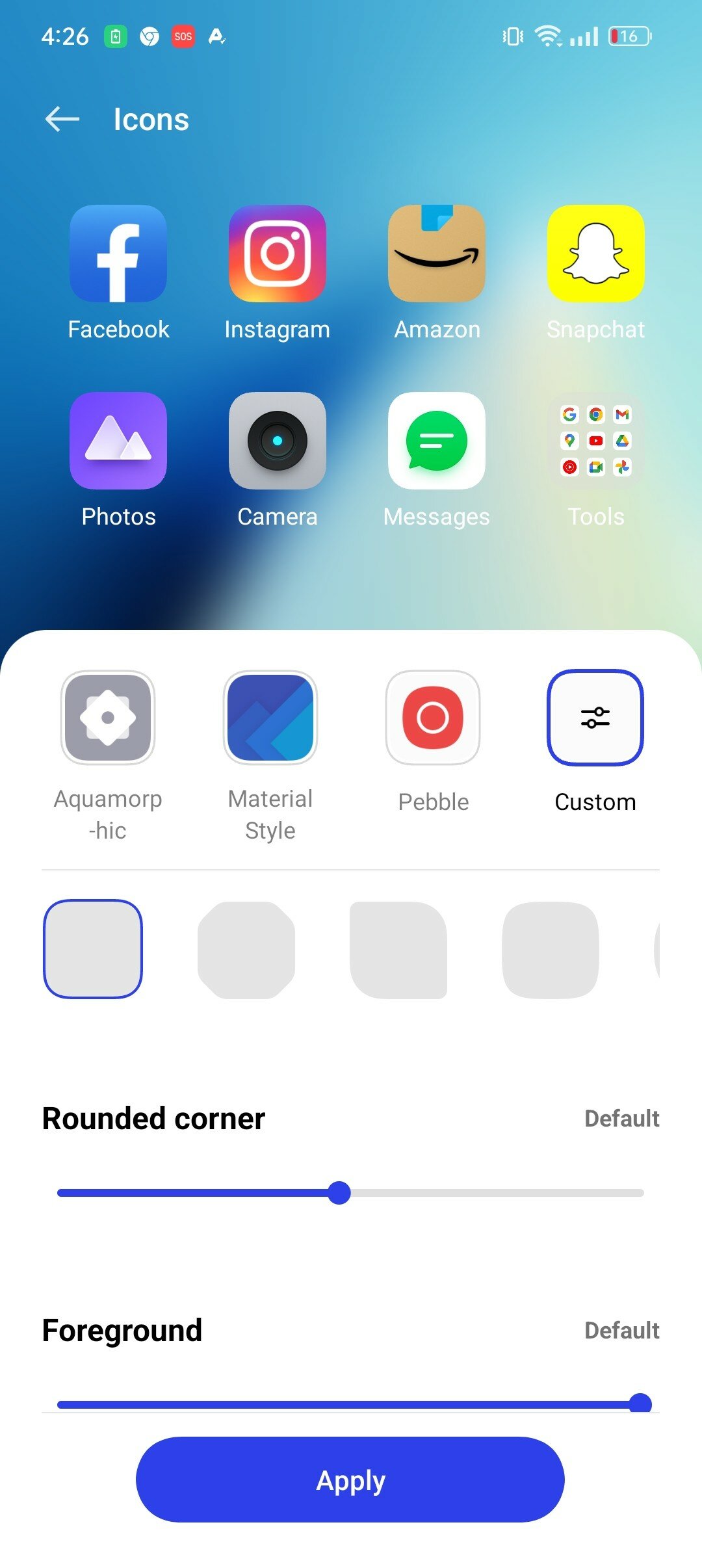702x1568 pixels.
Task: Pick the rounded square icon shape
Action: [93, 949]
